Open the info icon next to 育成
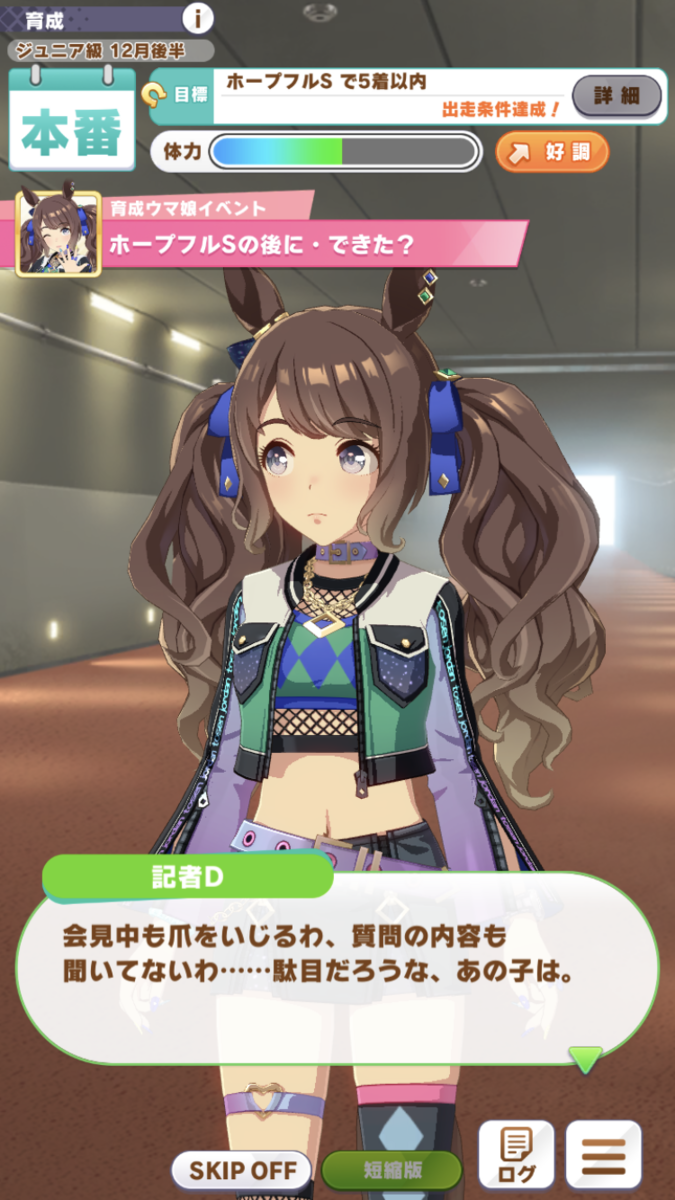The width and height of the screenshot is (675, 1200). (x=198, y=18)
